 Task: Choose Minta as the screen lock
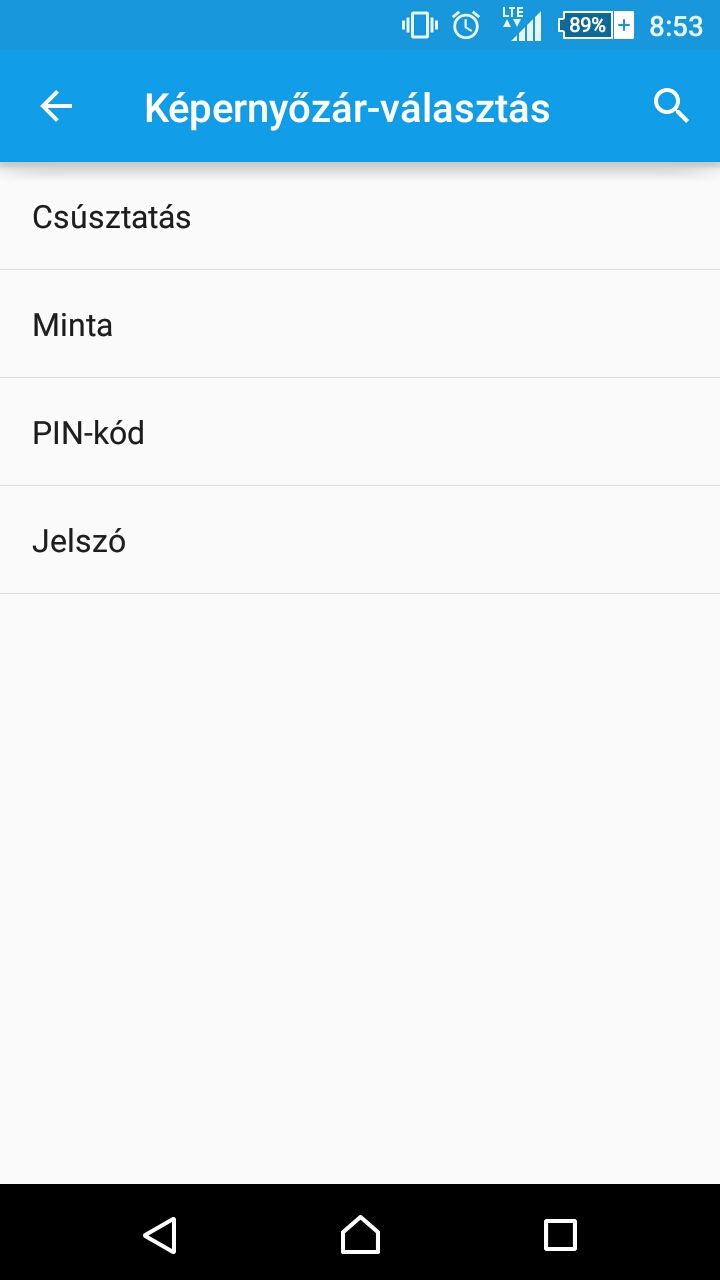coord(360,324)
